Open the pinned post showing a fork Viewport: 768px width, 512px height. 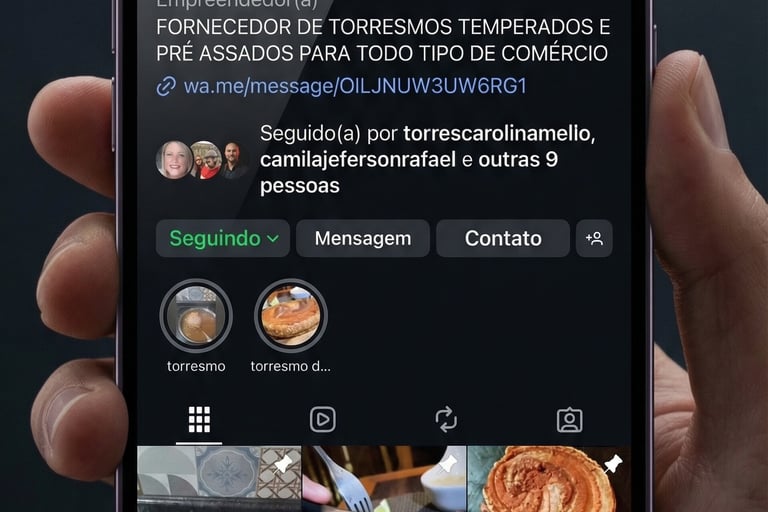click(x=384, y=479)
